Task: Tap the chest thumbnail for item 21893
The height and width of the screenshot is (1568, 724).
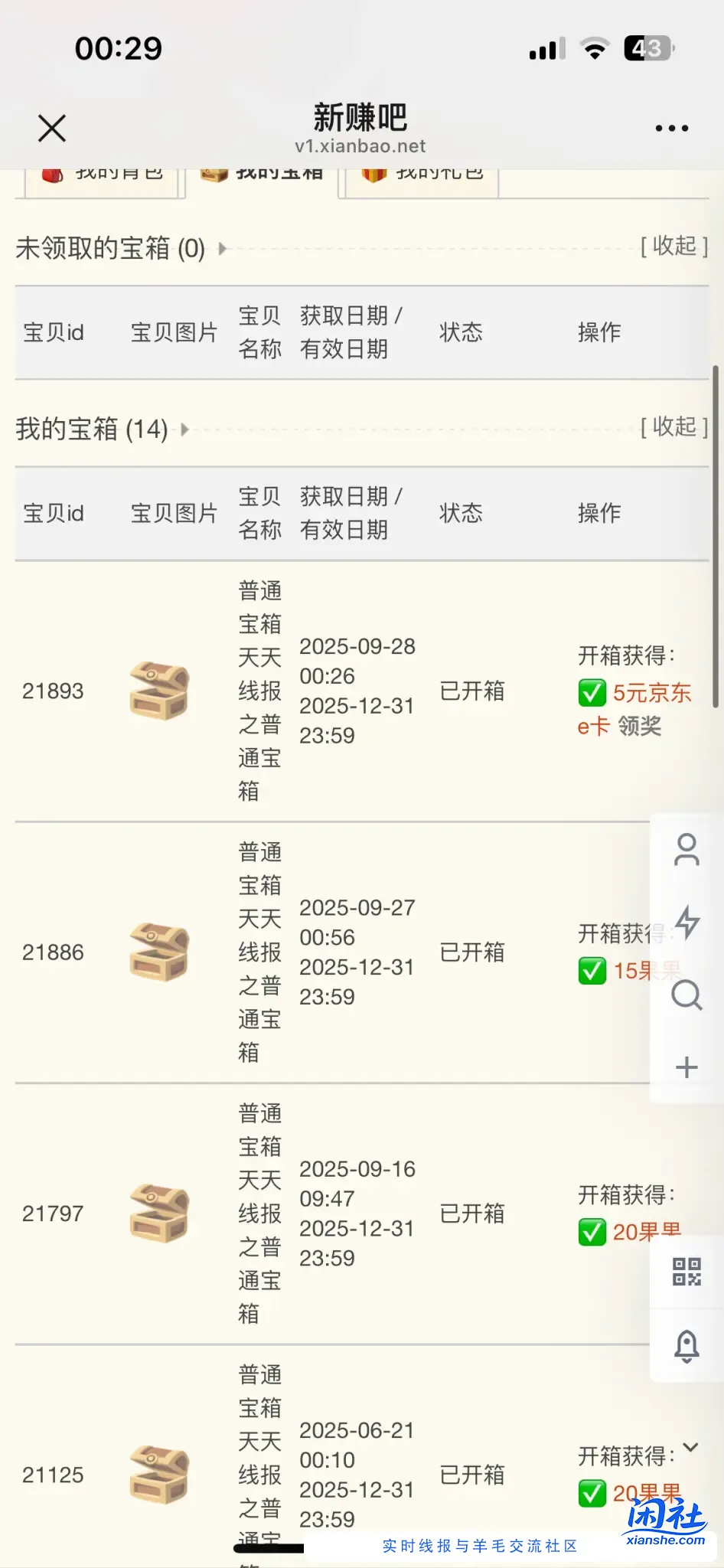Action: click(x=160, y=690)
